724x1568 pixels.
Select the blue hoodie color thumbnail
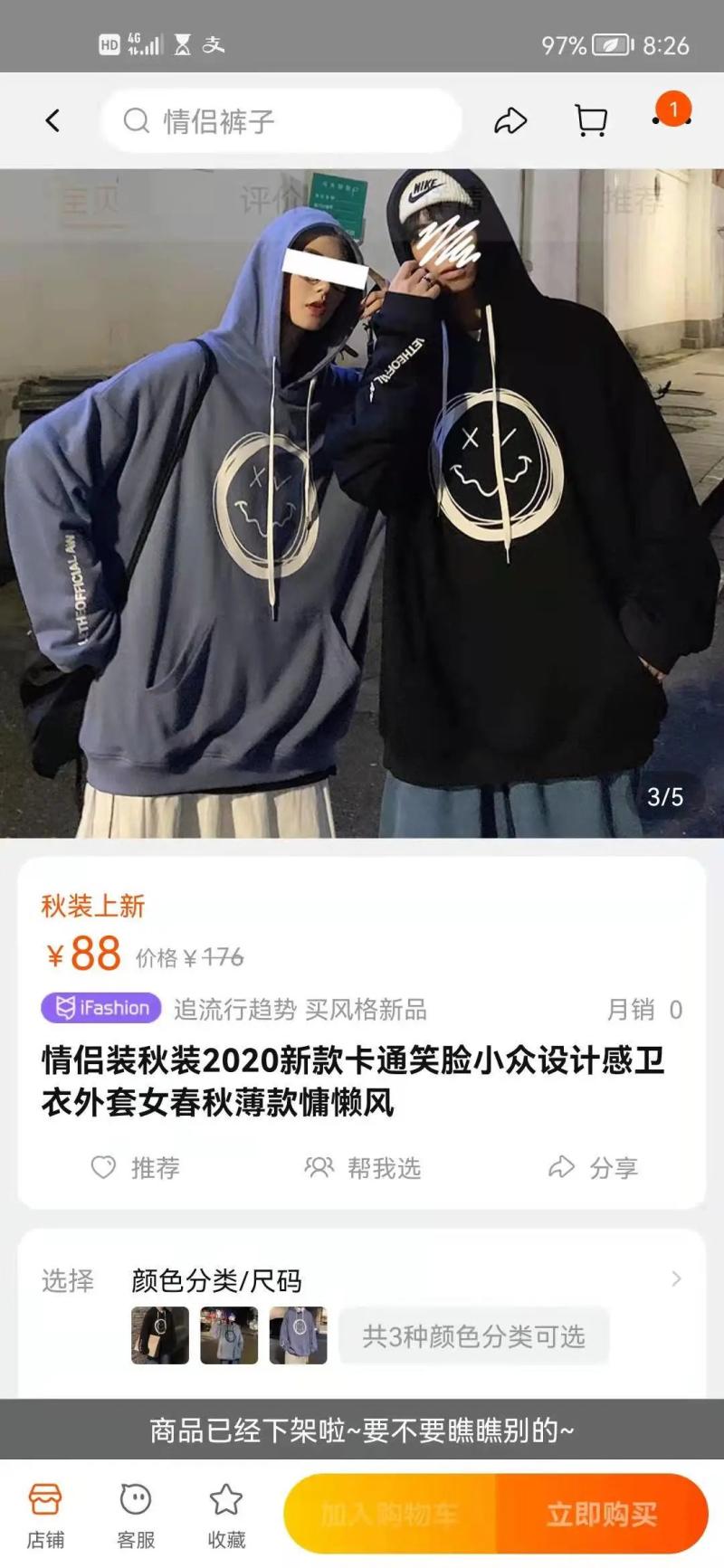click(x=299, y=1336)
